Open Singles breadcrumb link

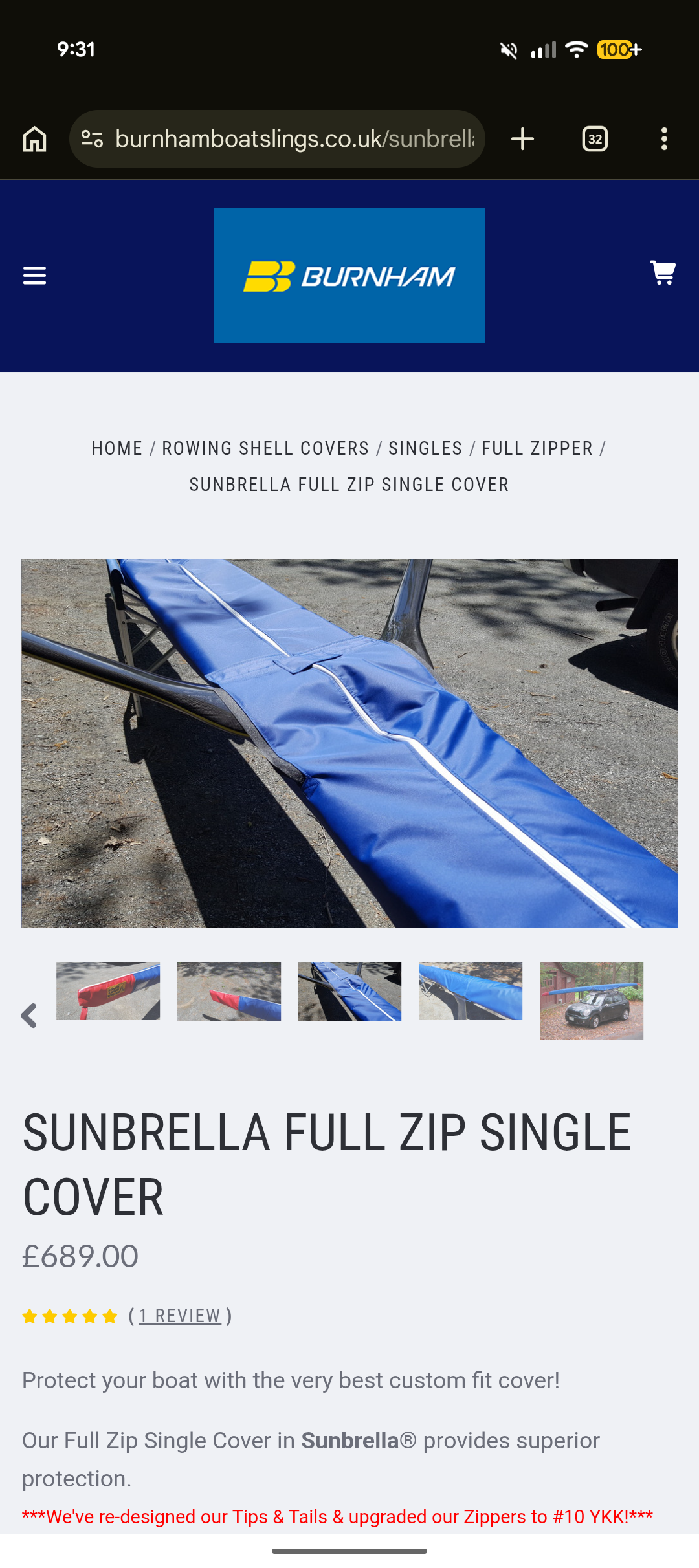pos(425,448)
